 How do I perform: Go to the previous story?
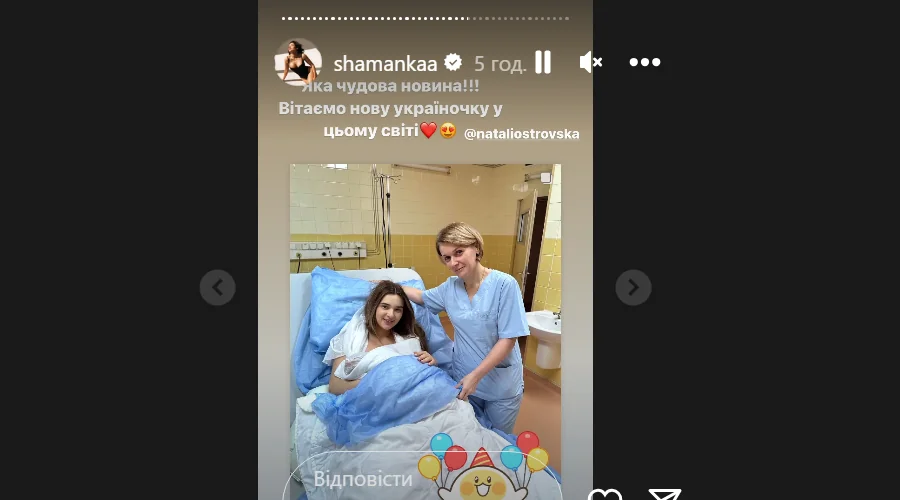pyautogui.click(x=217, y=288)
